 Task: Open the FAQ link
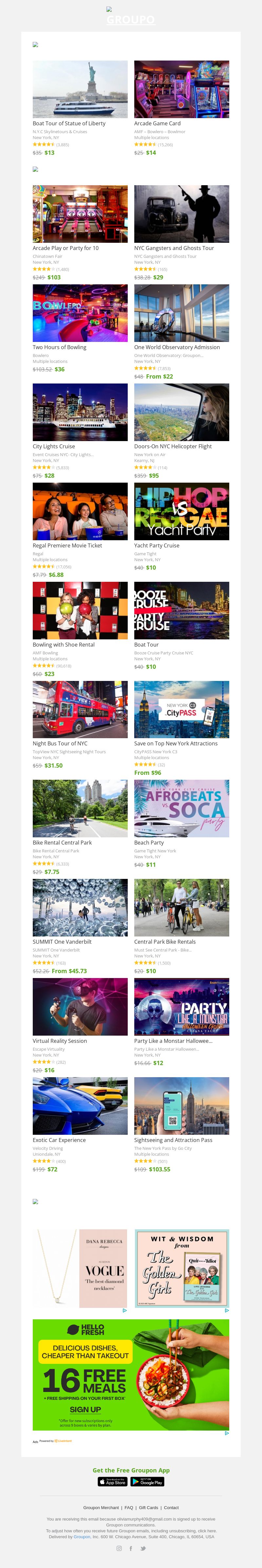click(x=129, y=1508)
